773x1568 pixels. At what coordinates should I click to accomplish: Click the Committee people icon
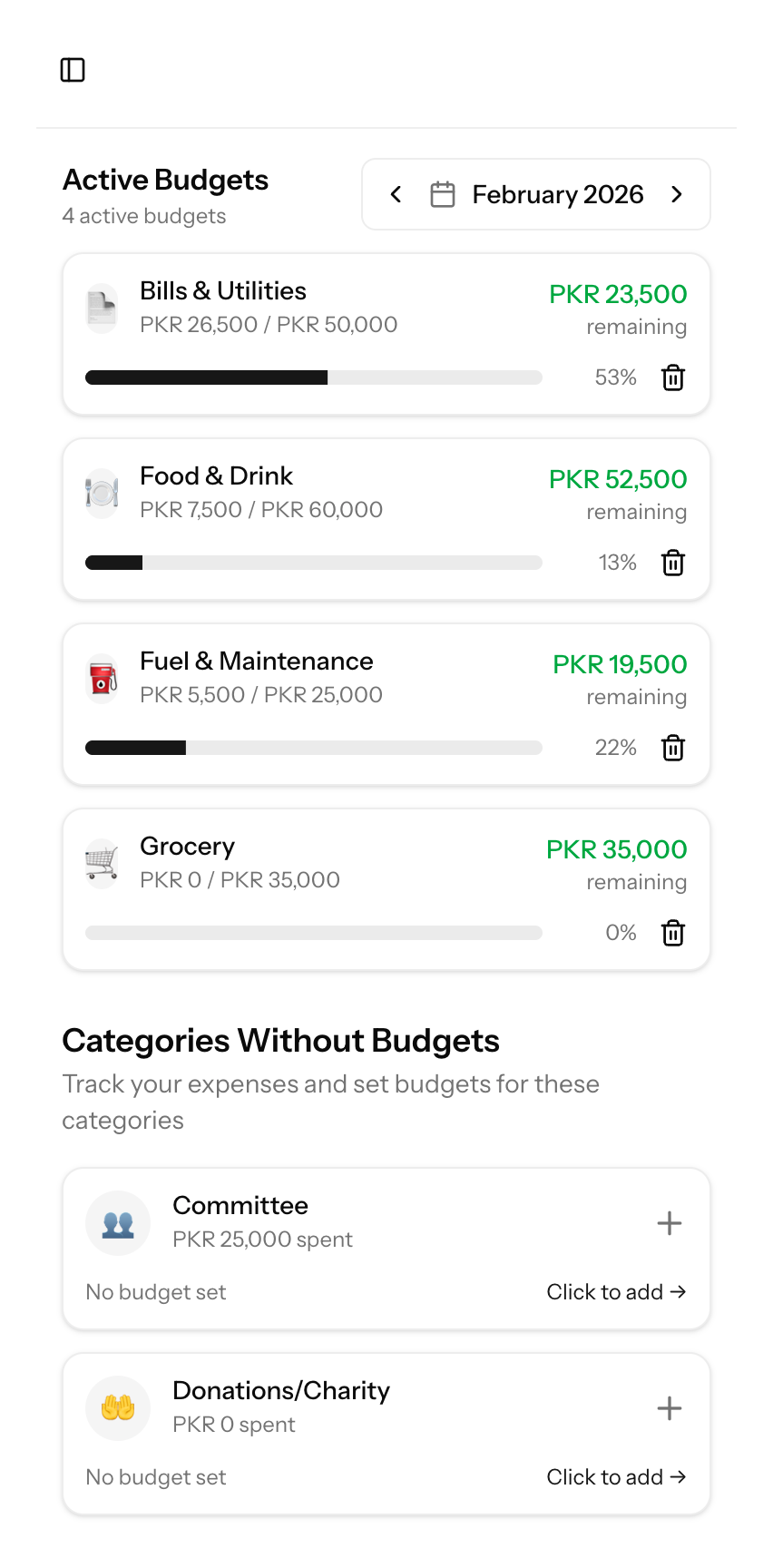pyautogui.click(x=118, y=1222)
